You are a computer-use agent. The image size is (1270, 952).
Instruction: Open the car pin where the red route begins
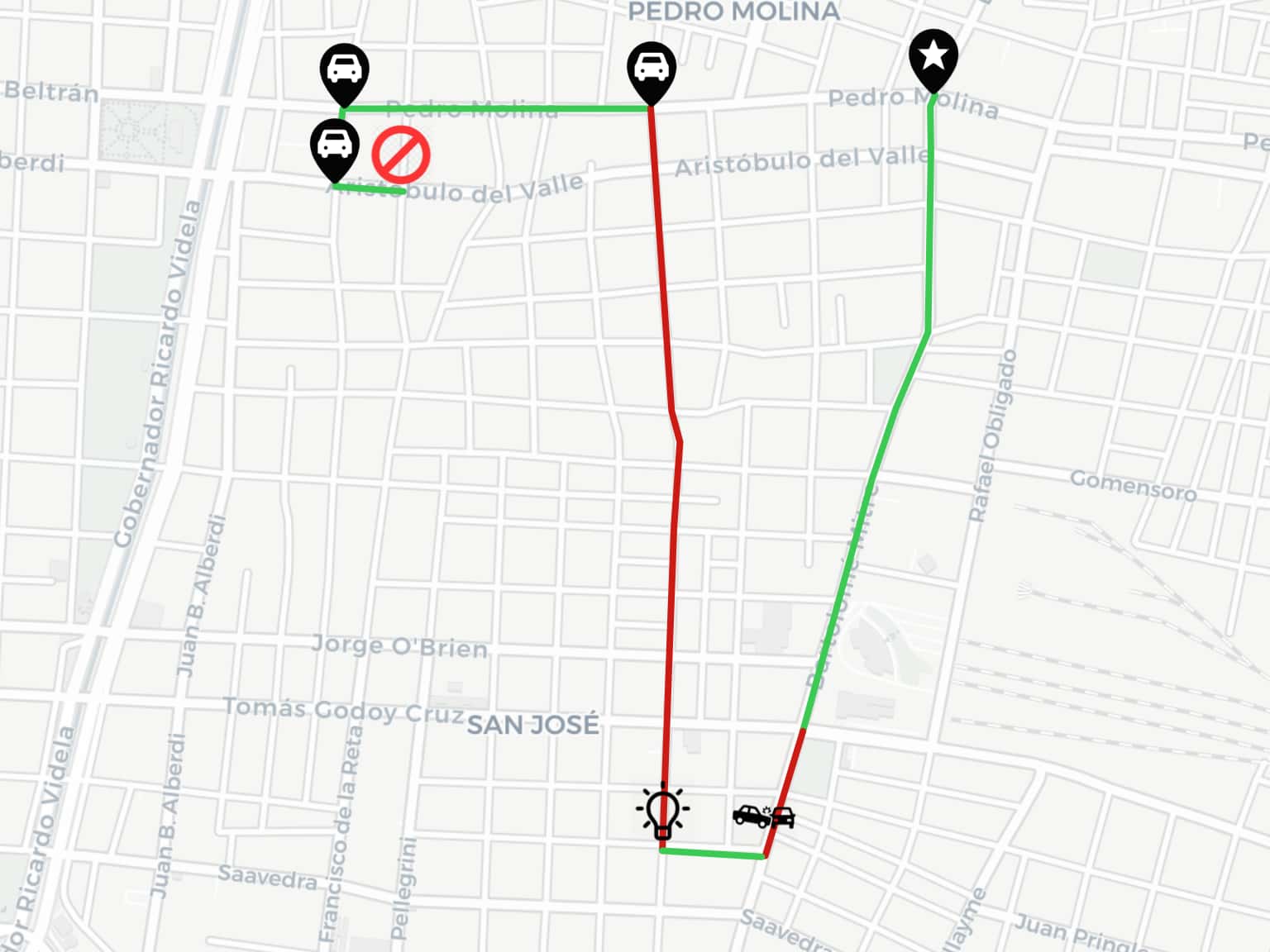click(652, 68)
